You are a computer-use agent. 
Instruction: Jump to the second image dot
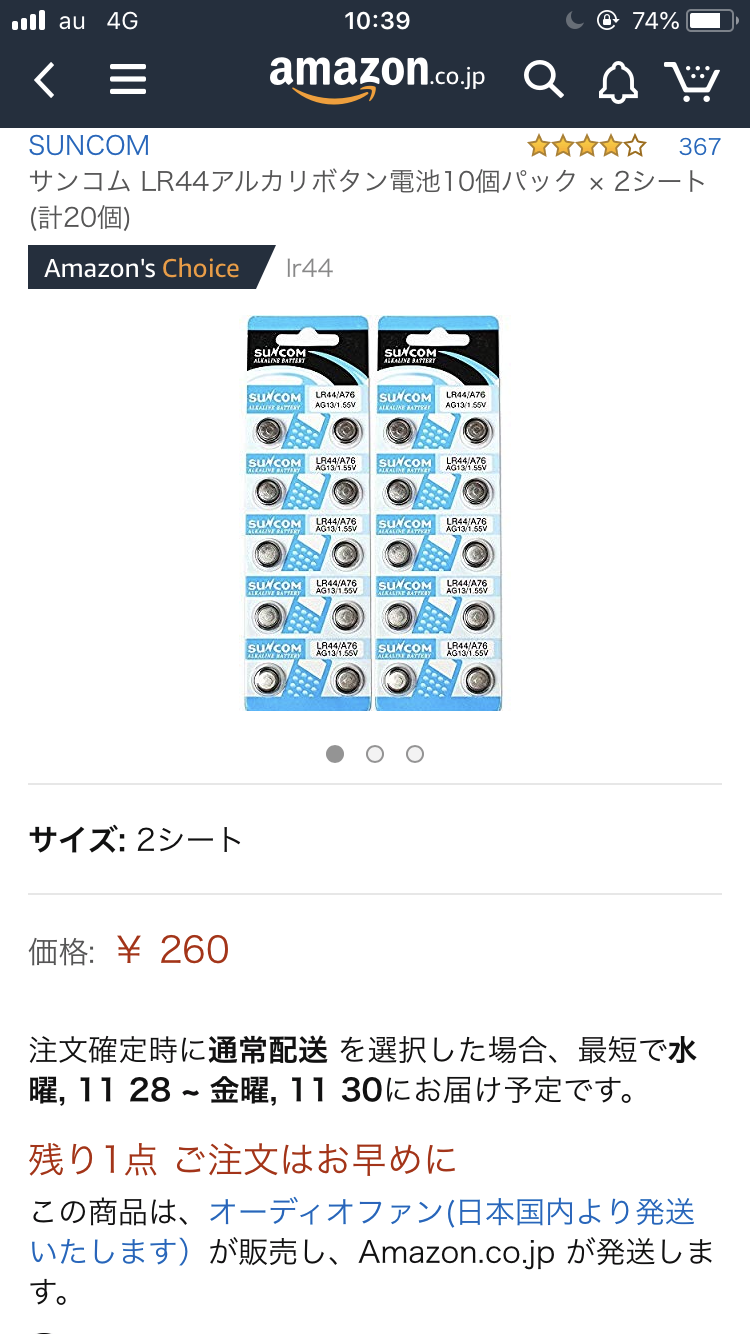(375, 754)
